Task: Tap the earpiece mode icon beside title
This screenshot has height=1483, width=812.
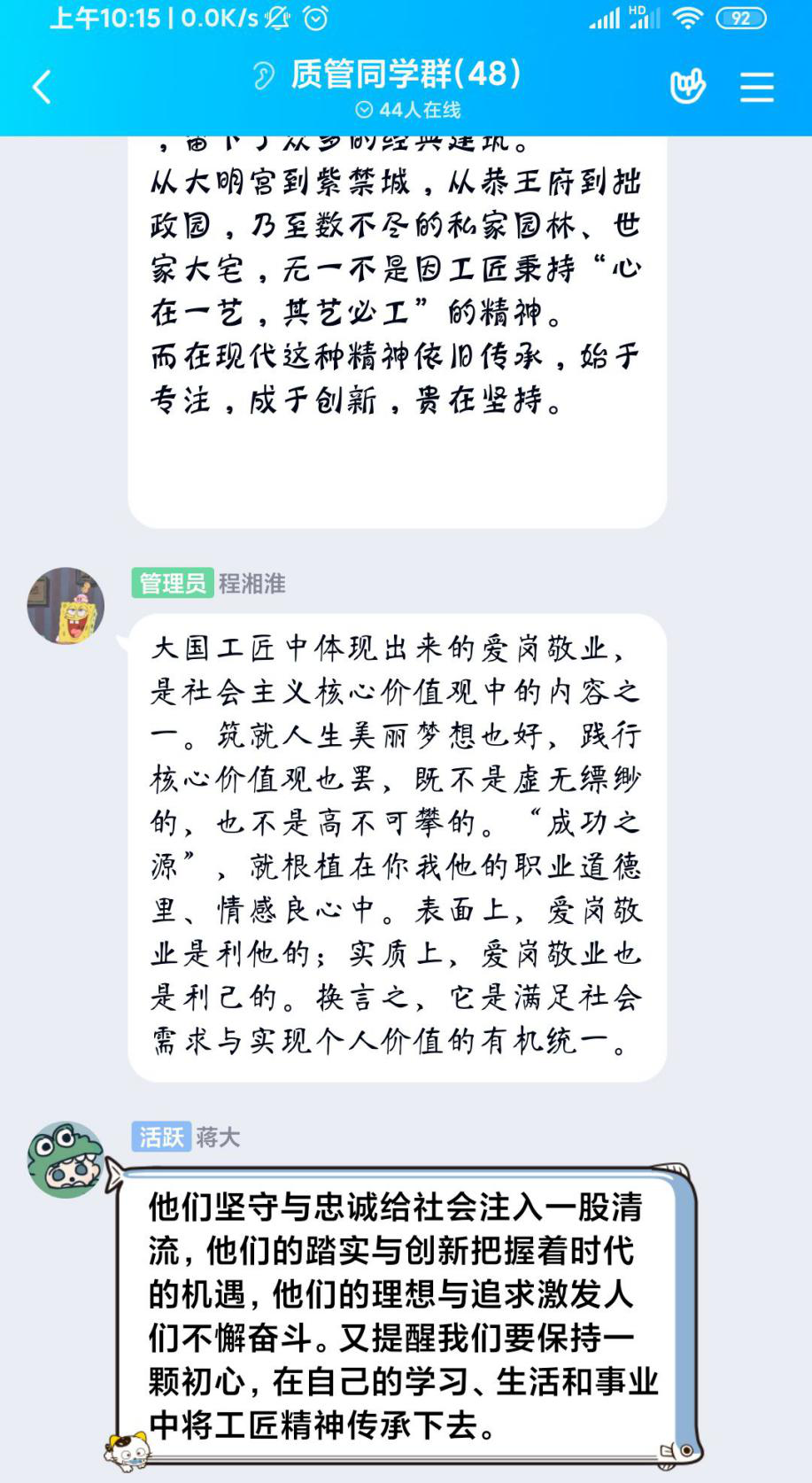Action: [x=263, y=75]
